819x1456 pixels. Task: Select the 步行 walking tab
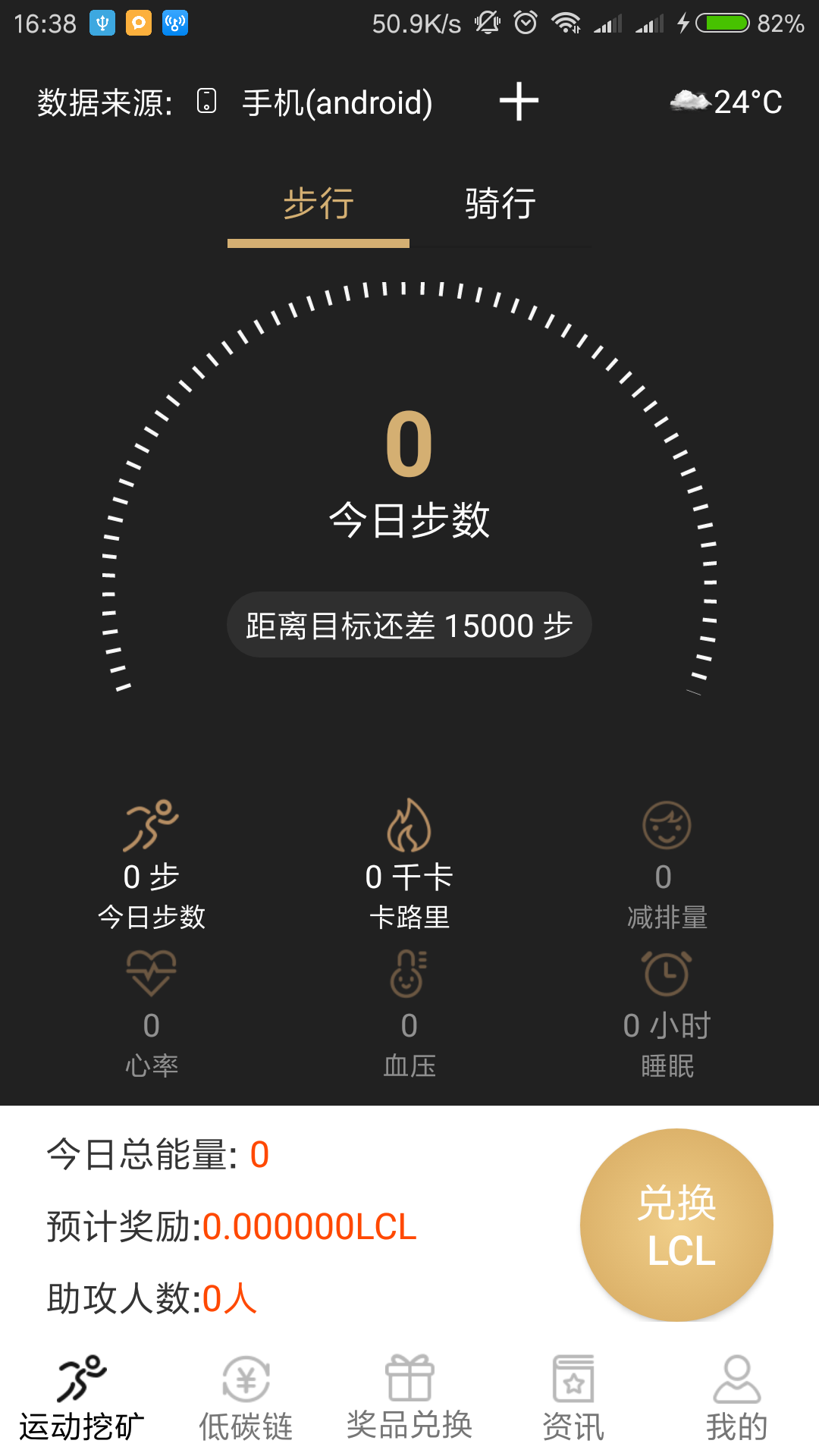click(x=318, y=205)
